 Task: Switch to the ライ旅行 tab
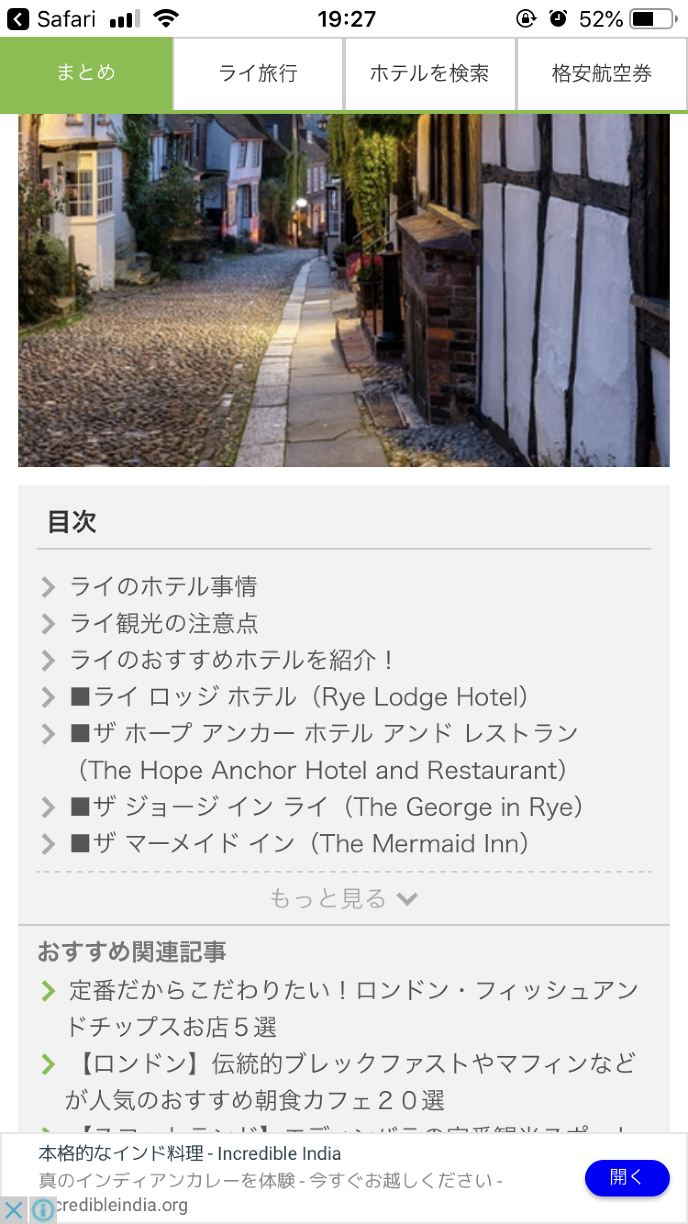258,74
